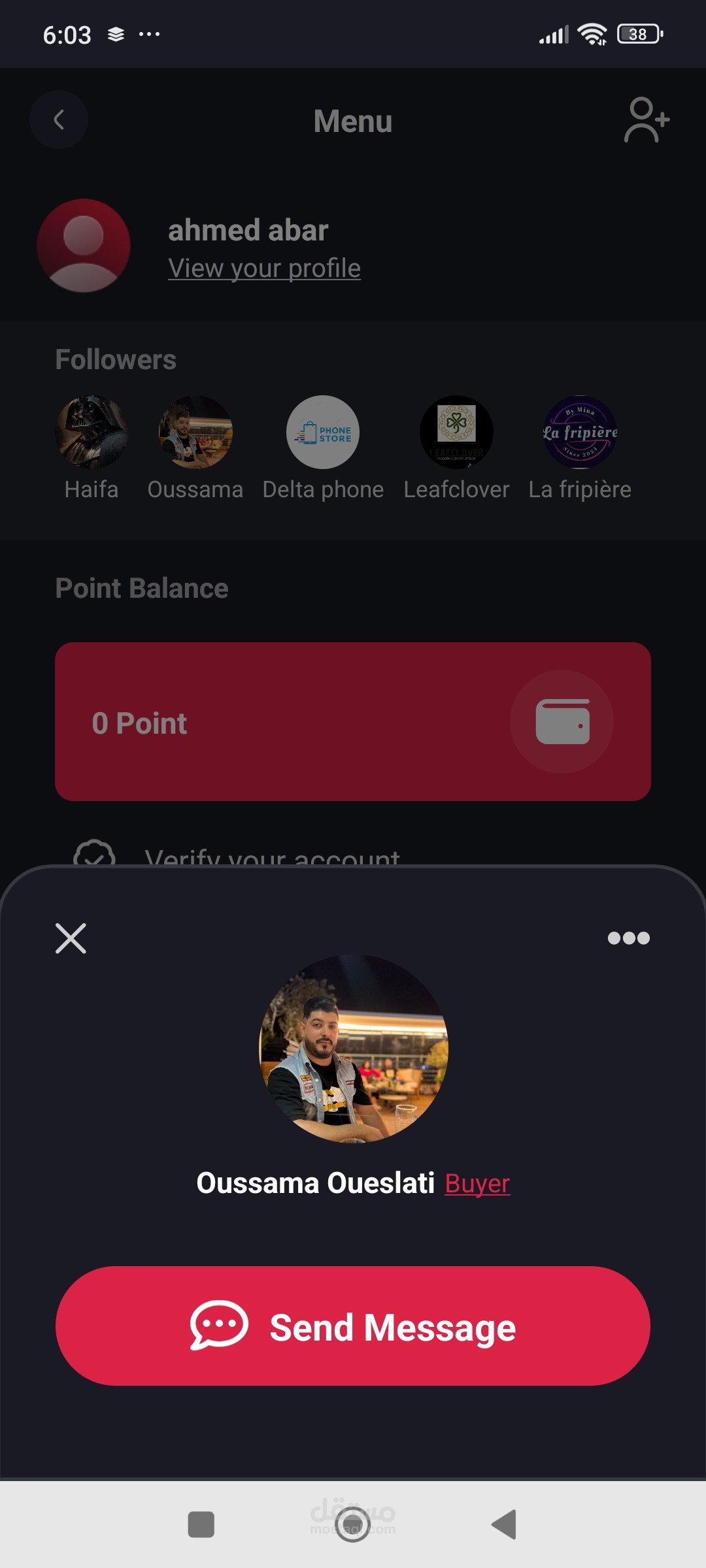The height and width of the screenshot is (1568, 706).
Task: Tap the system back triangle button
Action: (504, 1524)
